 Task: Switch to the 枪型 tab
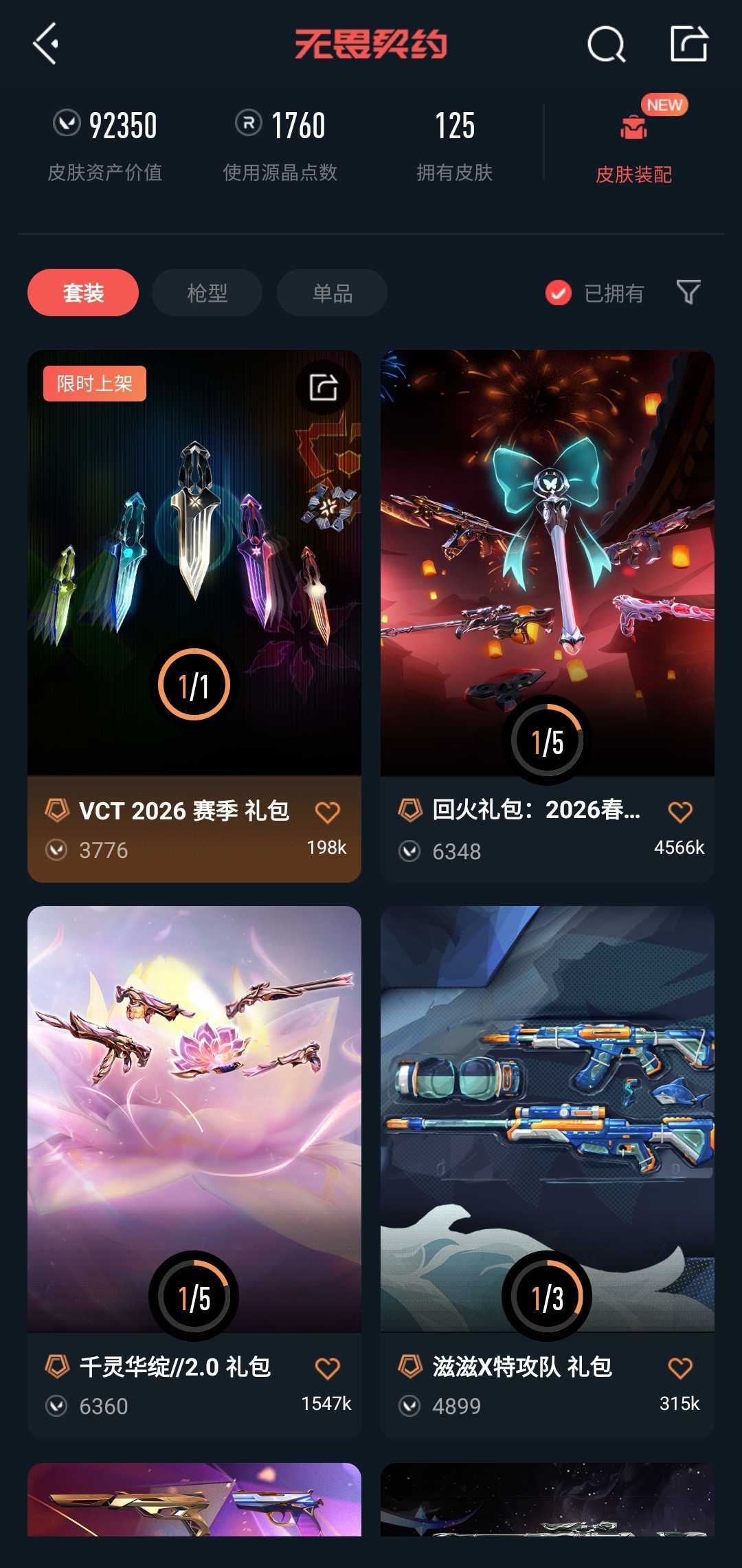207,293
